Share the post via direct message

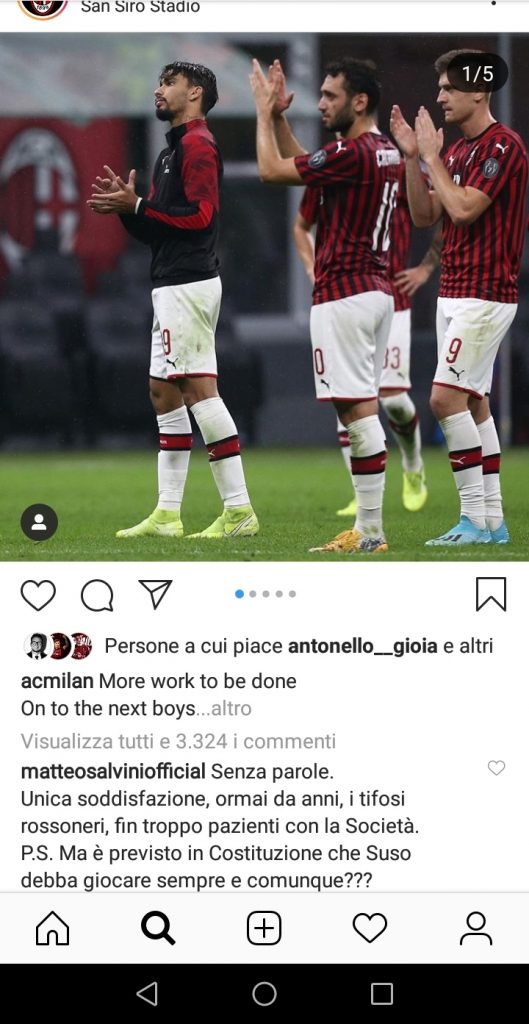[x=155, y=594]
